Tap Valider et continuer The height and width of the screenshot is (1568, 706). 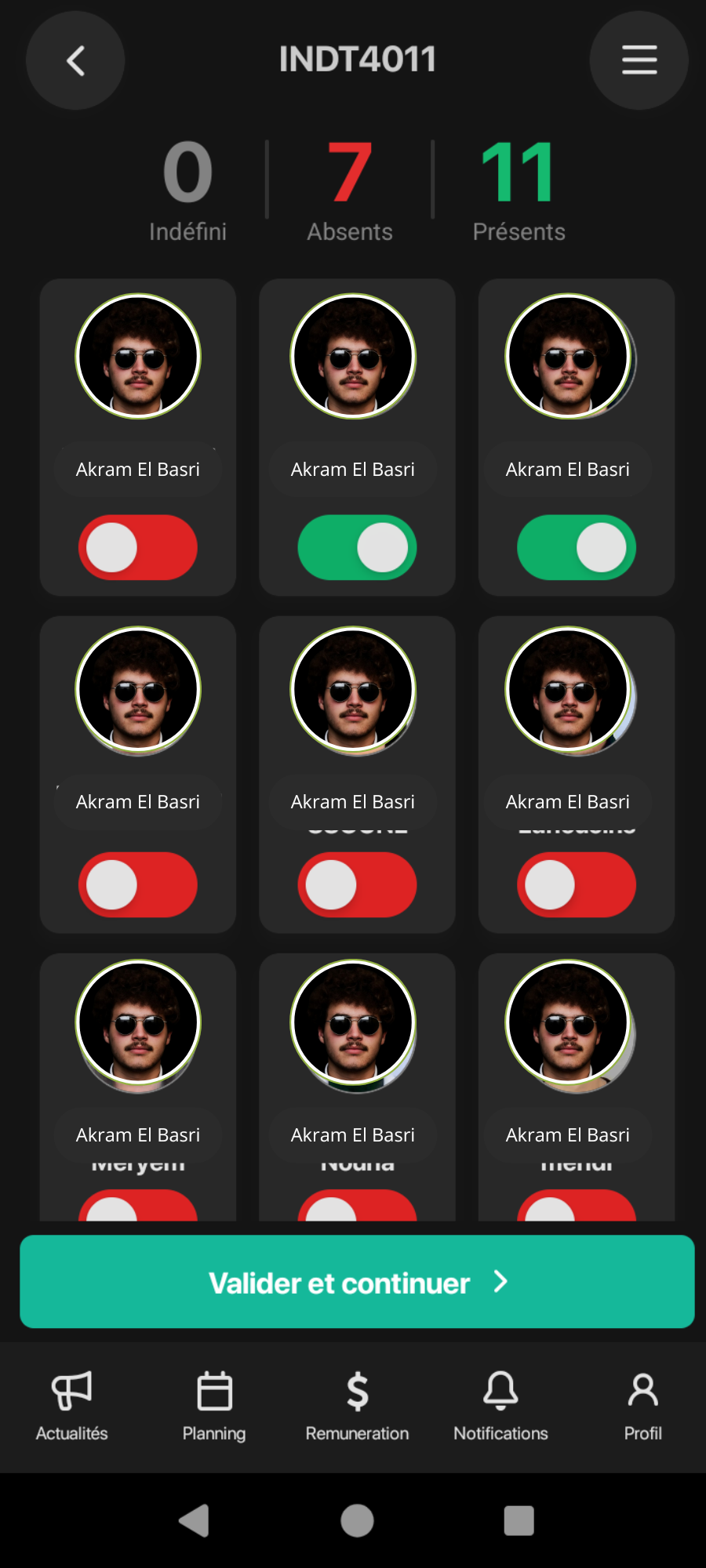pos(357,1282)
